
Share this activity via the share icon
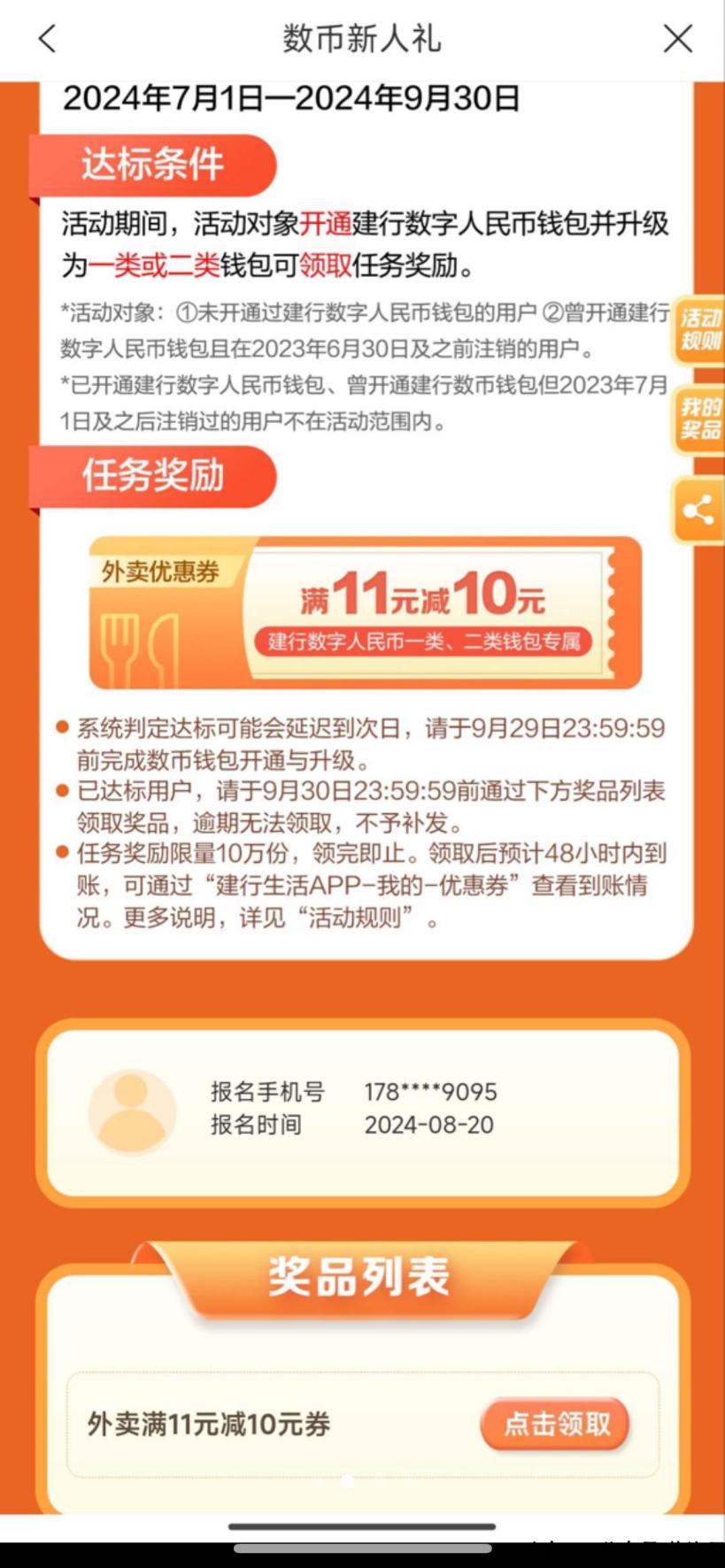click(698, 511)
